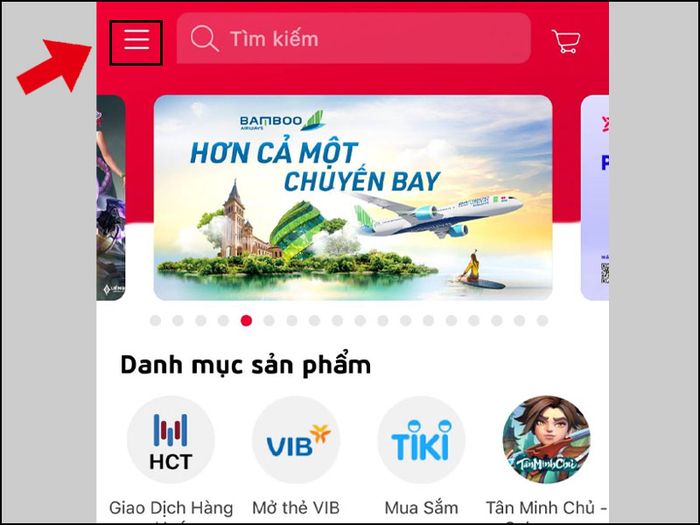Open the hamburger drawer menu

(136, 40)
